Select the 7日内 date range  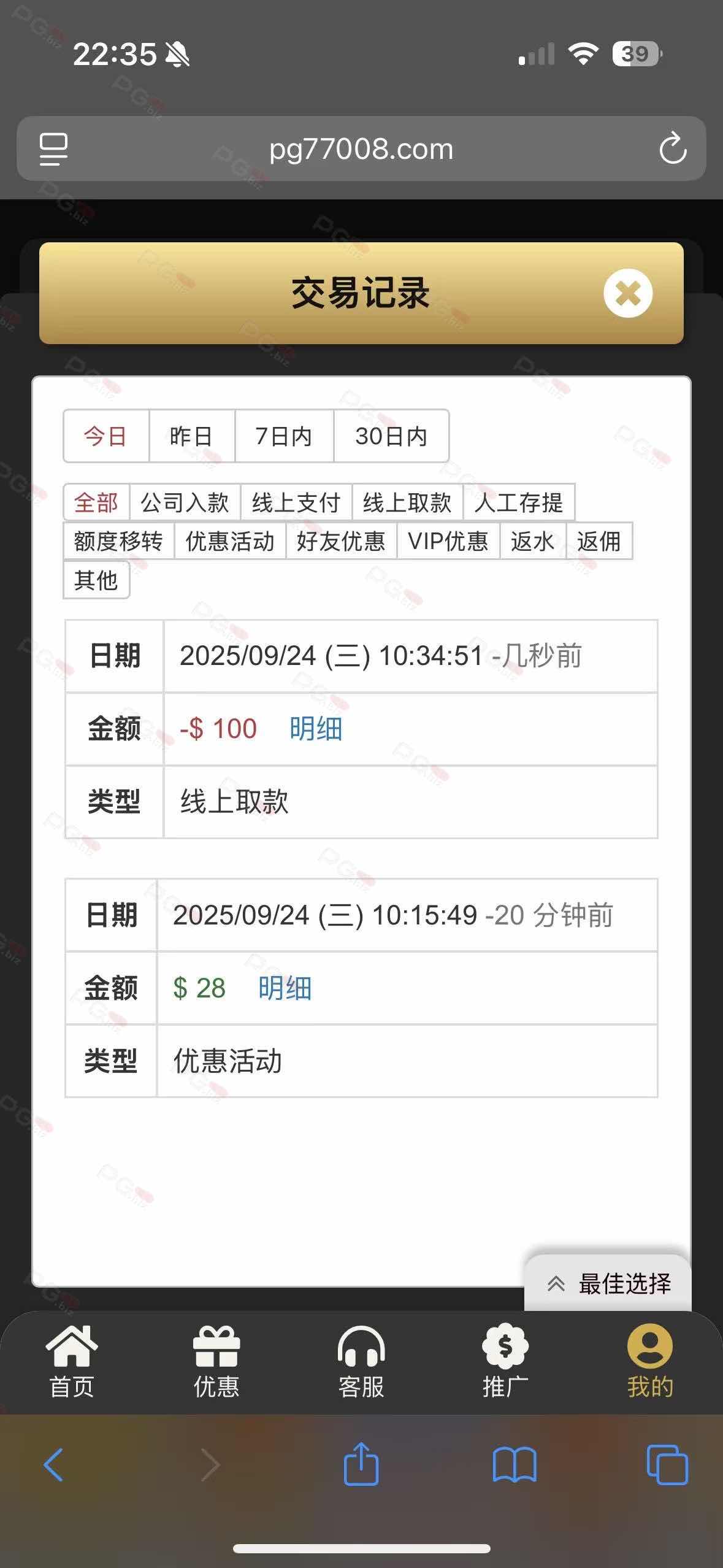click(x=284, y=436)
